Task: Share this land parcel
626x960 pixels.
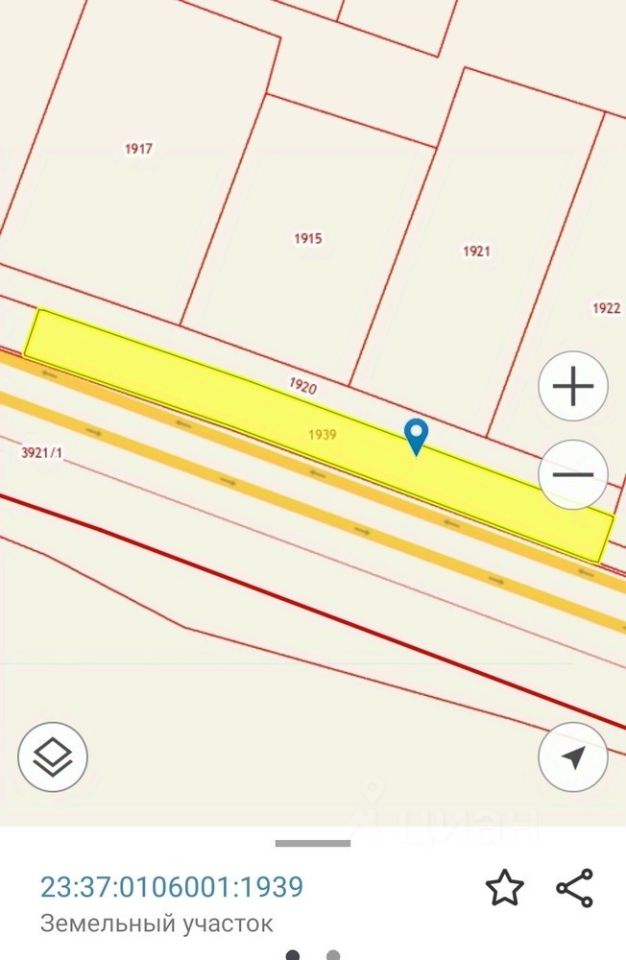Action: 574,887
